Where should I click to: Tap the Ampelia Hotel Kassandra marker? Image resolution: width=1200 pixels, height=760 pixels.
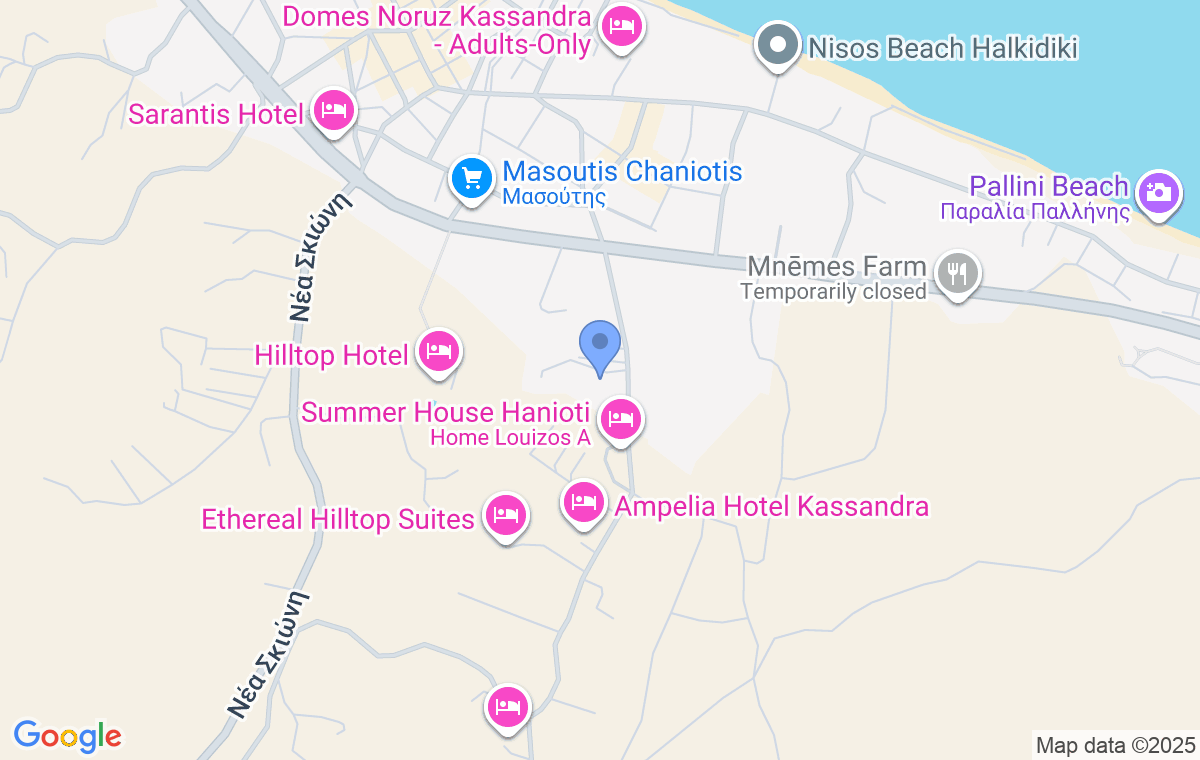[584, 502]
